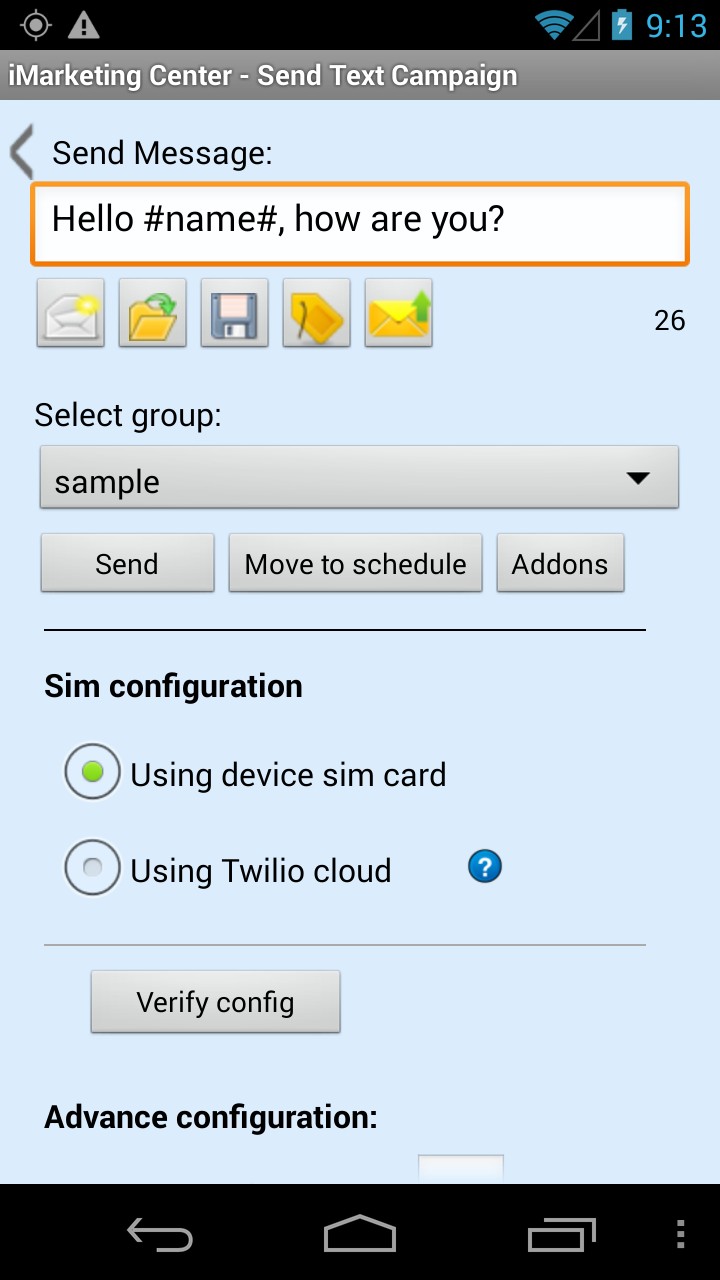The width and height of the screenshot is (720, 1280).
Task: Insert a tag using the yellow tag icon
Action: click(x=317, y=313)
